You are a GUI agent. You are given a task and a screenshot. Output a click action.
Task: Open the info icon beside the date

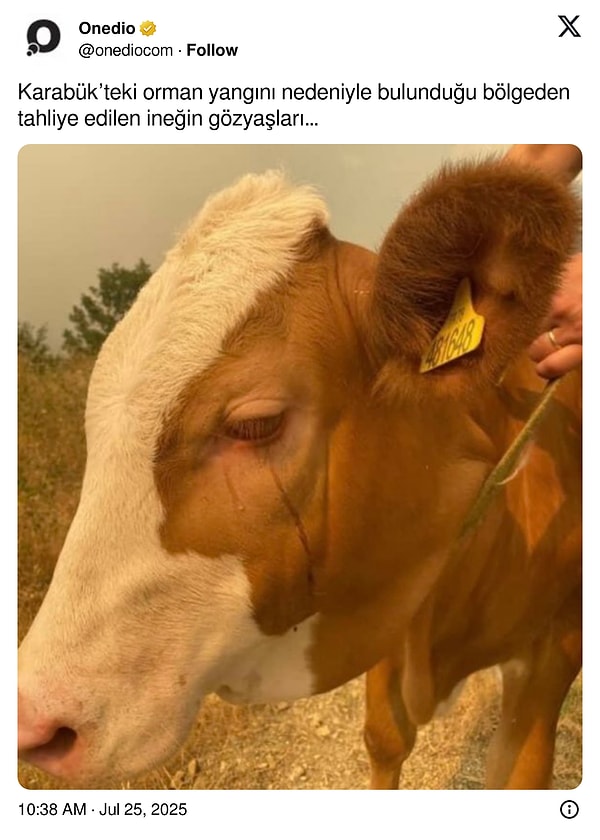point(568,809)
